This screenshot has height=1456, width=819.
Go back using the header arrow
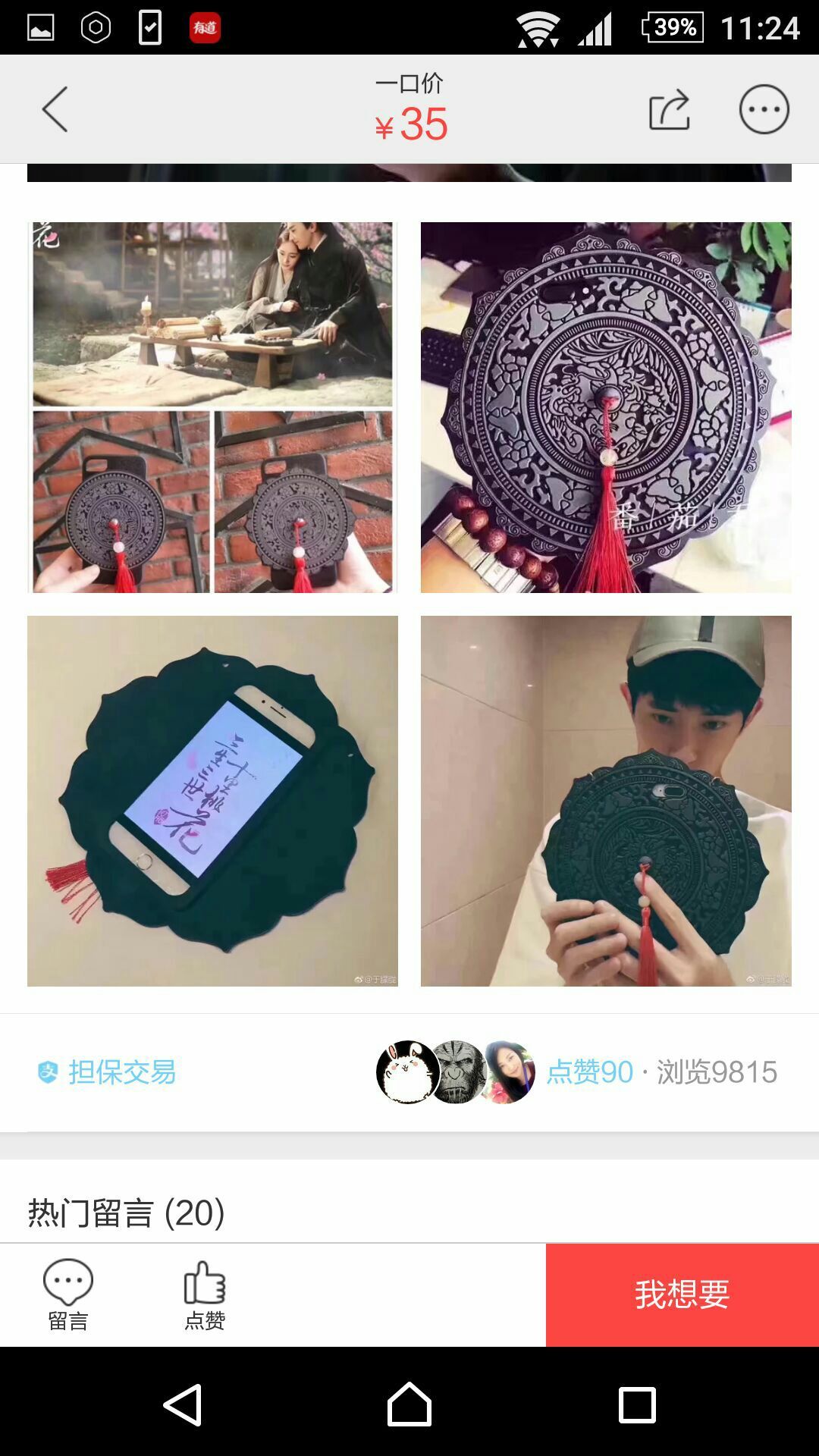point(55,109)
